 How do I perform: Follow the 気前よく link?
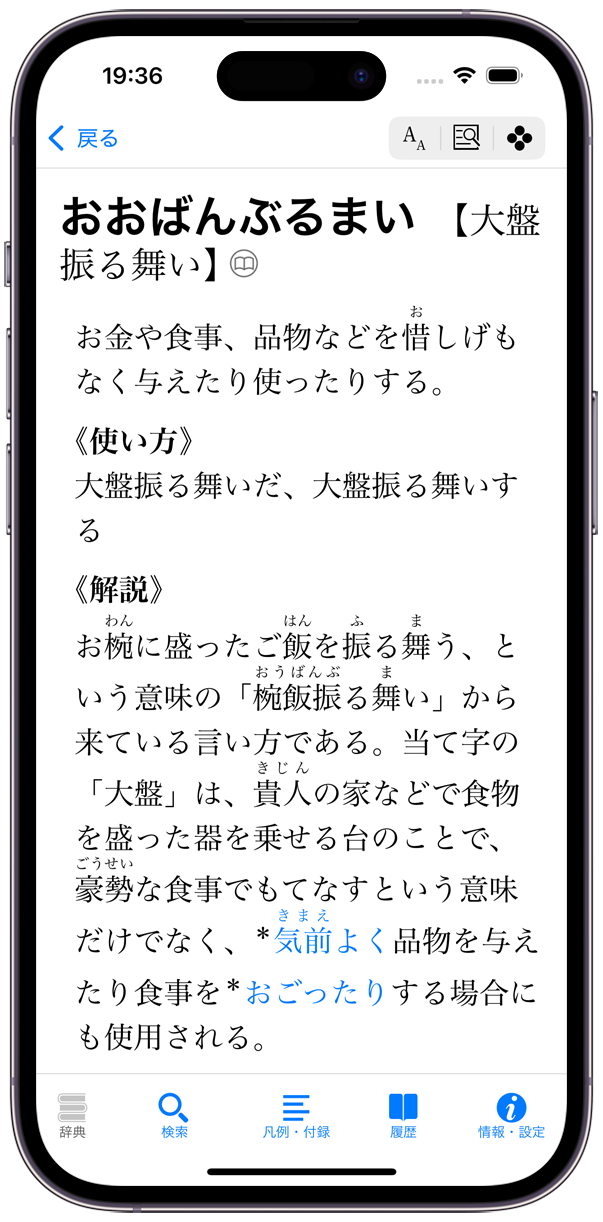tap(330, 940)
